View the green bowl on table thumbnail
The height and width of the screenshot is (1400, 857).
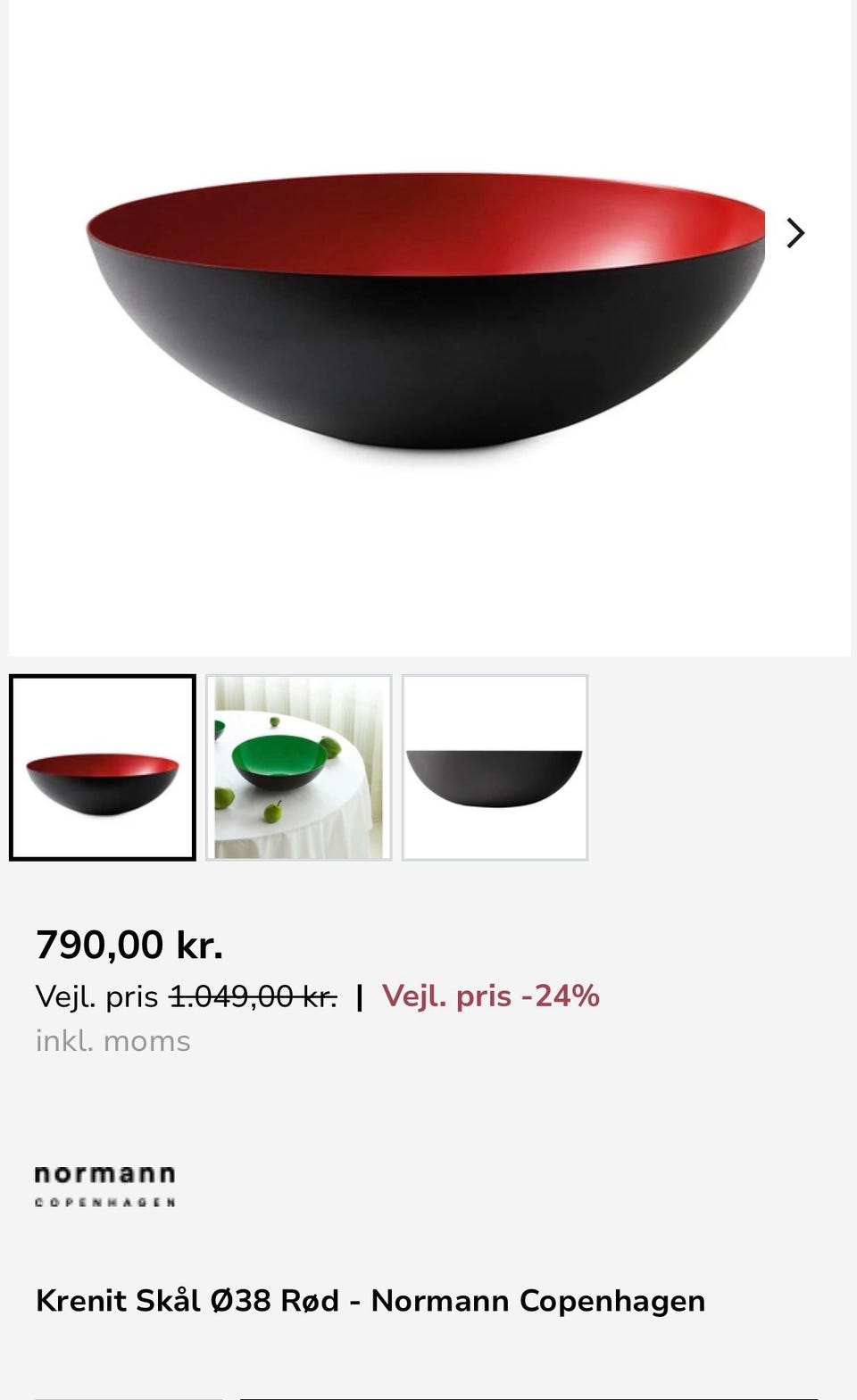[x=299, y=768]
